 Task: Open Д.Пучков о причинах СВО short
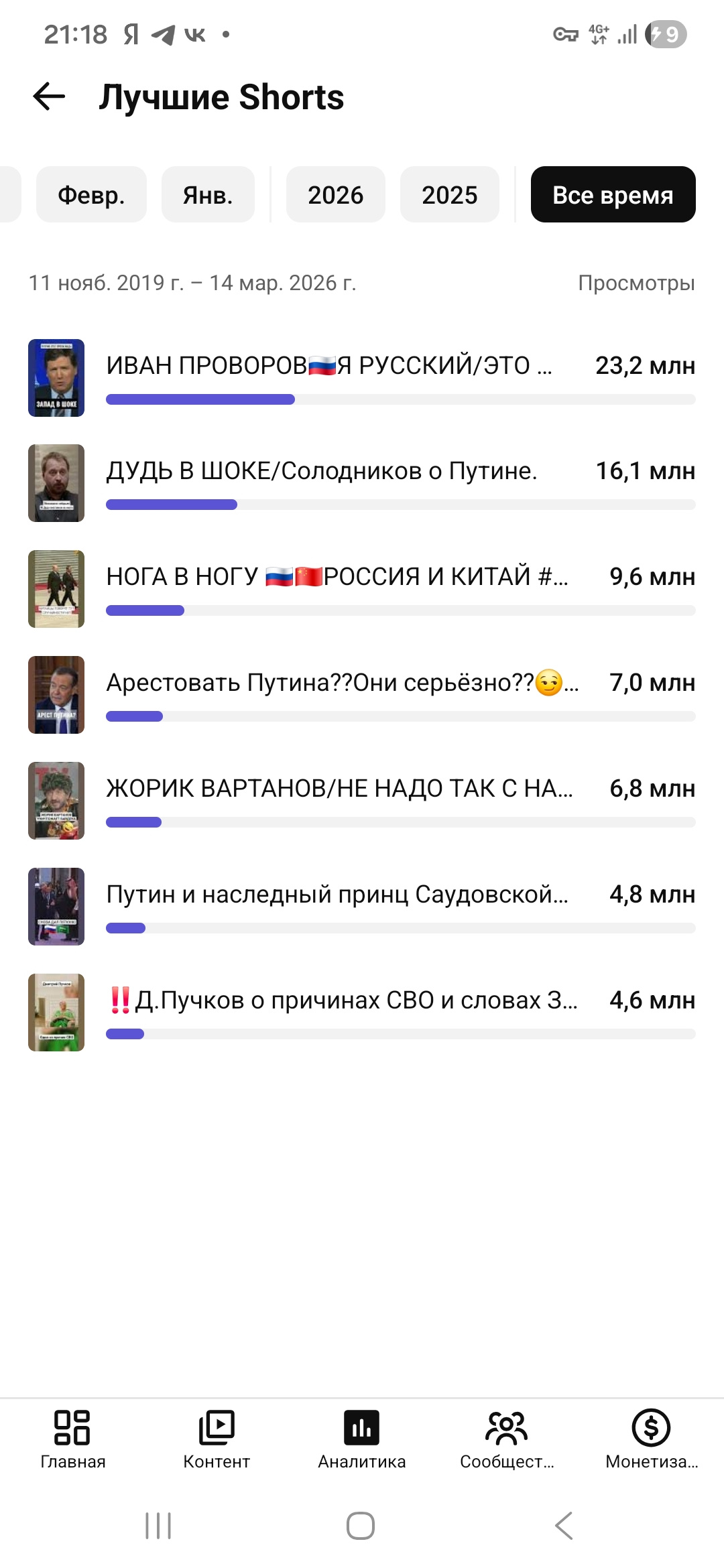click(362, 1012)
